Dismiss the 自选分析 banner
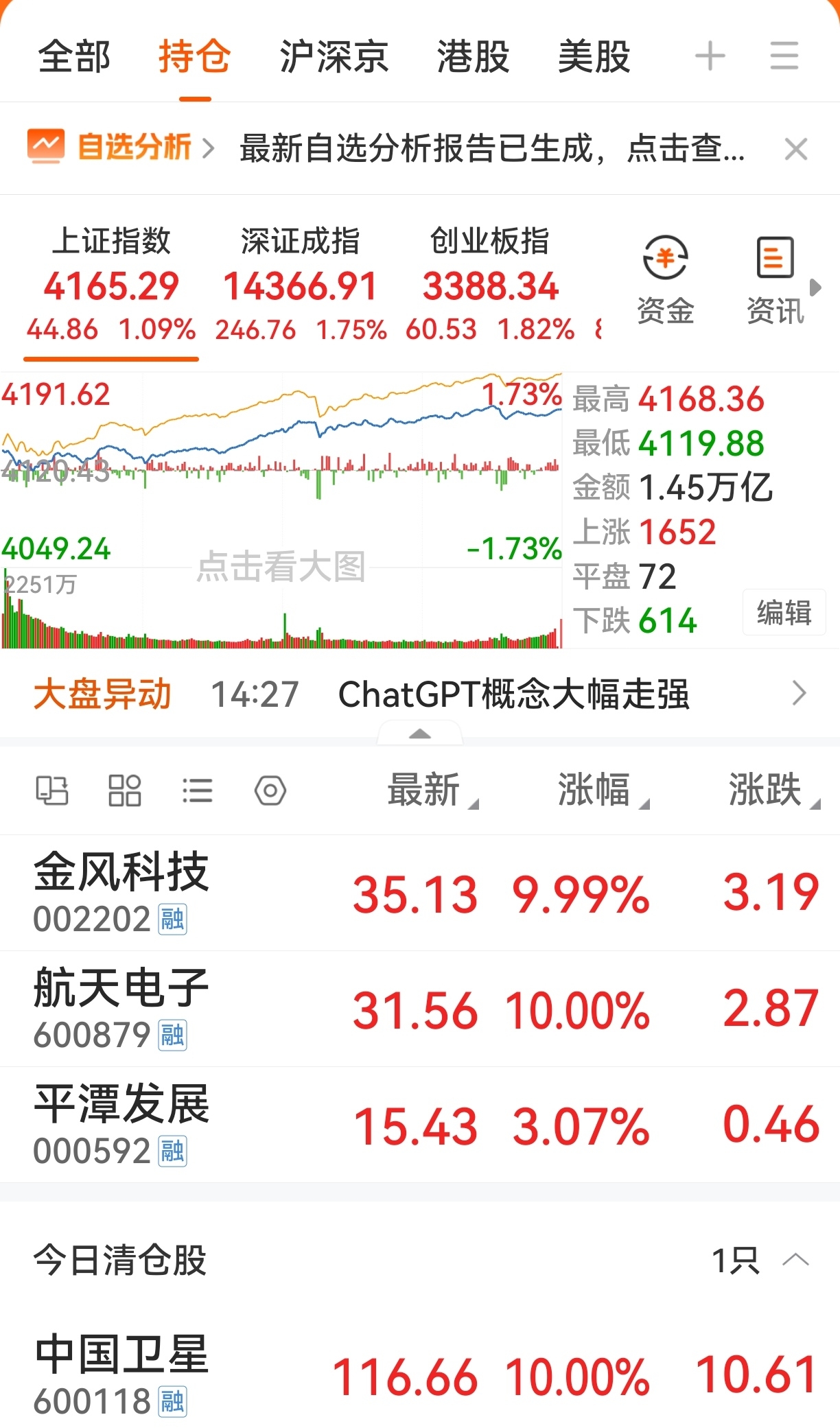The width and height of the screenshot is (840, 1428). point(796,148)
